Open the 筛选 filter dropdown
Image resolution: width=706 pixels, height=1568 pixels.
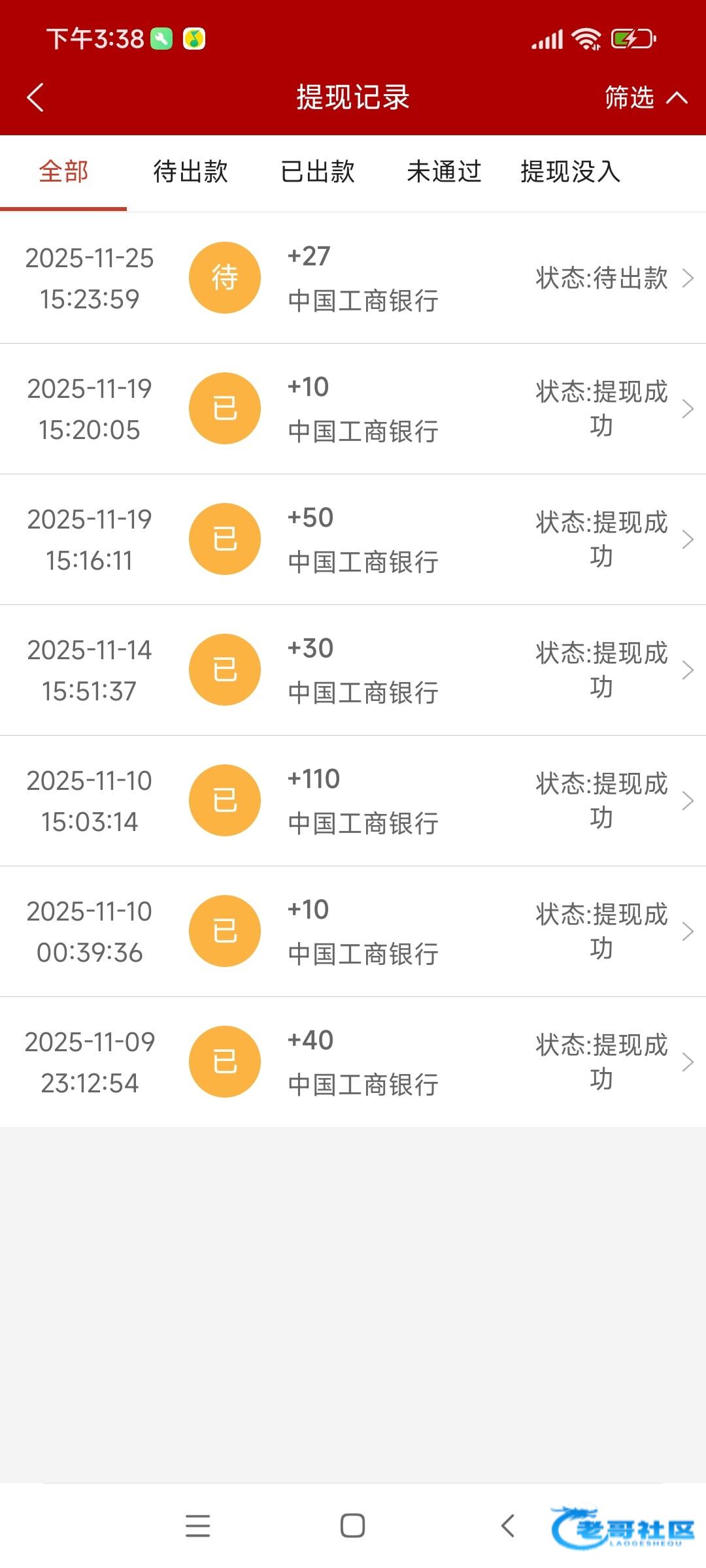coord(644,97)
